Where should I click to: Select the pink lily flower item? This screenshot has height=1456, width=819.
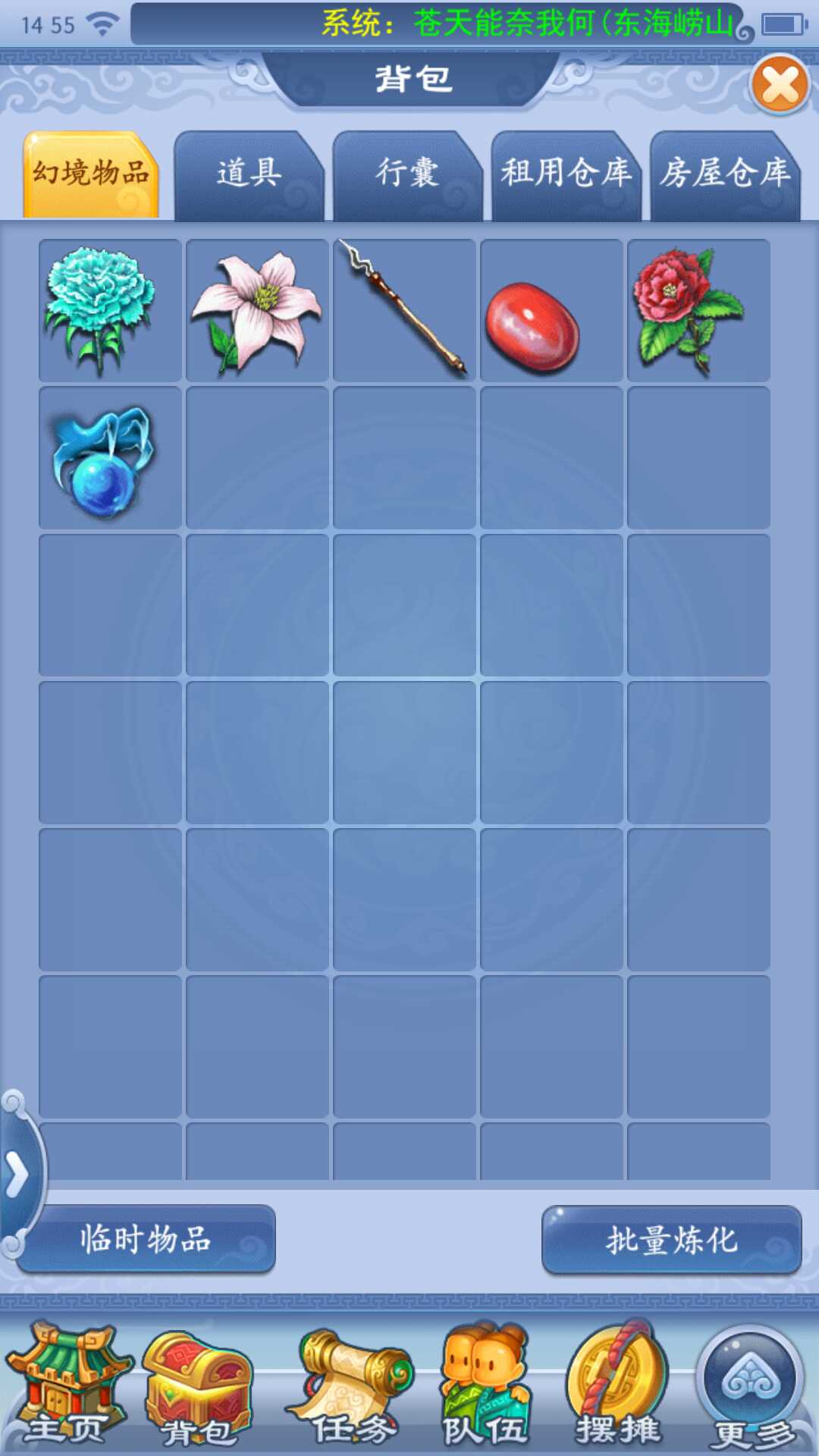(x=257, y=310)
